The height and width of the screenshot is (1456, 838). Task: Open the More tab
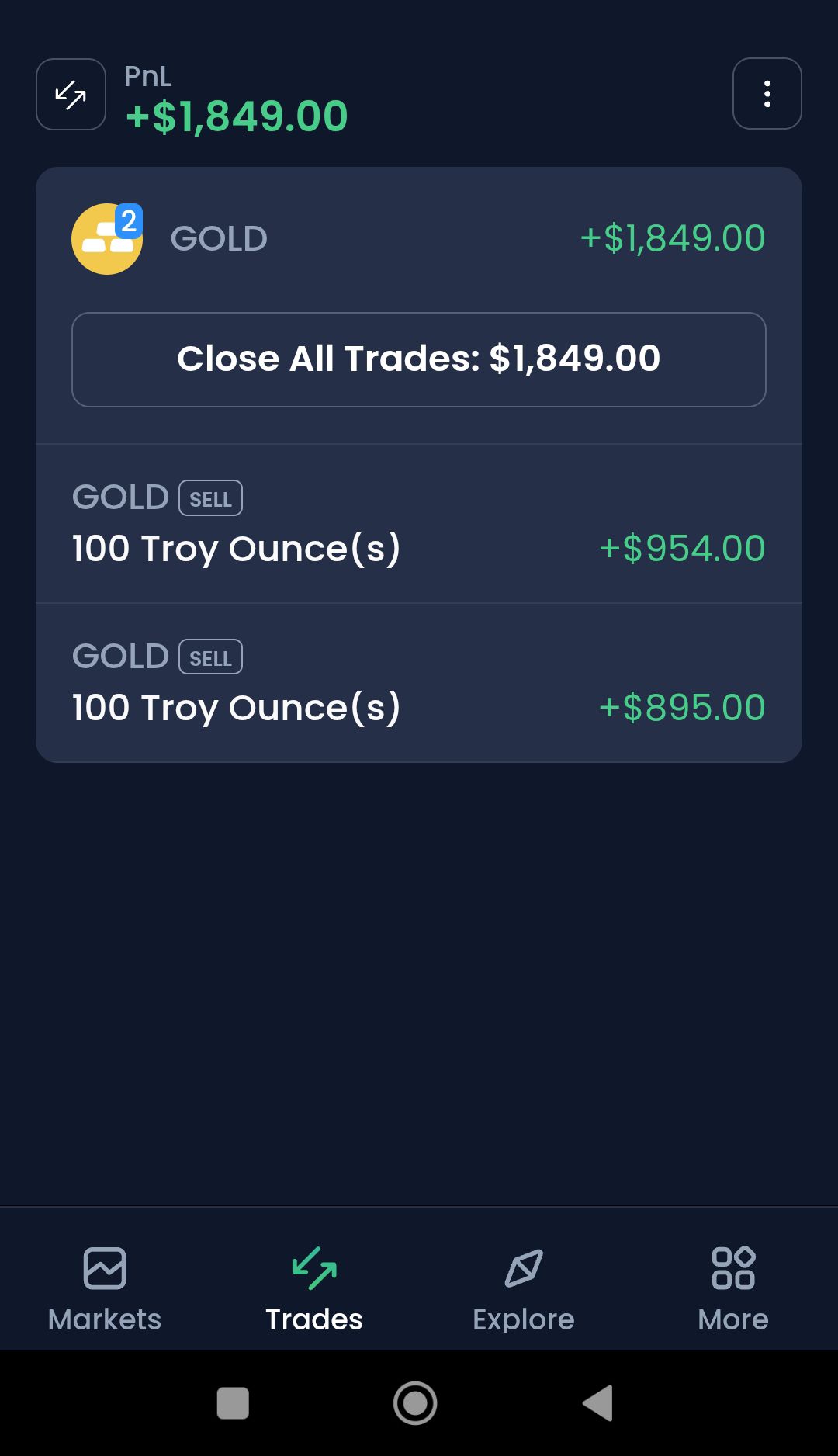[x=733, y=1288]
